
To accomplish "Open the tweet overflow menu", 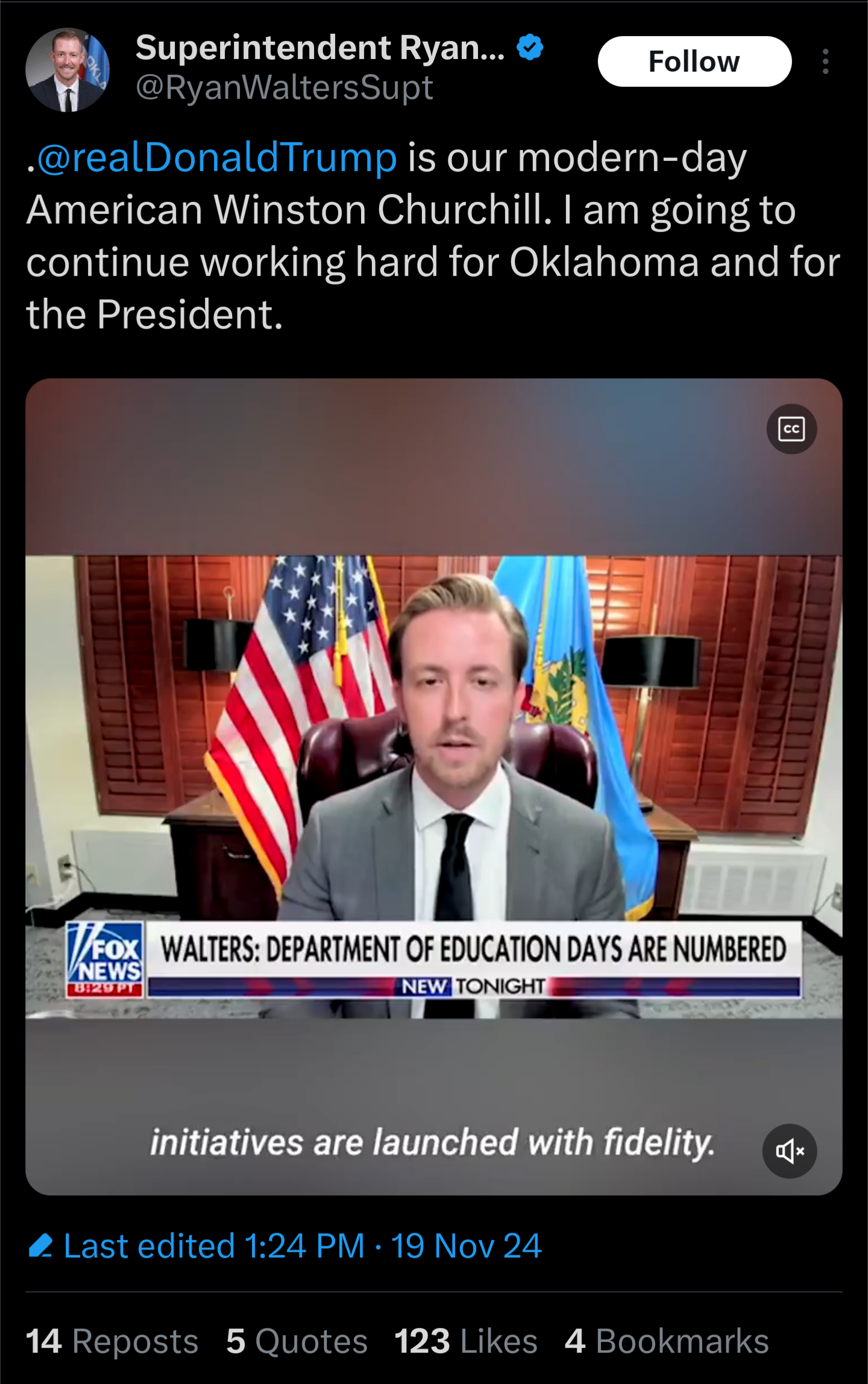I will (x=825, y=61).
